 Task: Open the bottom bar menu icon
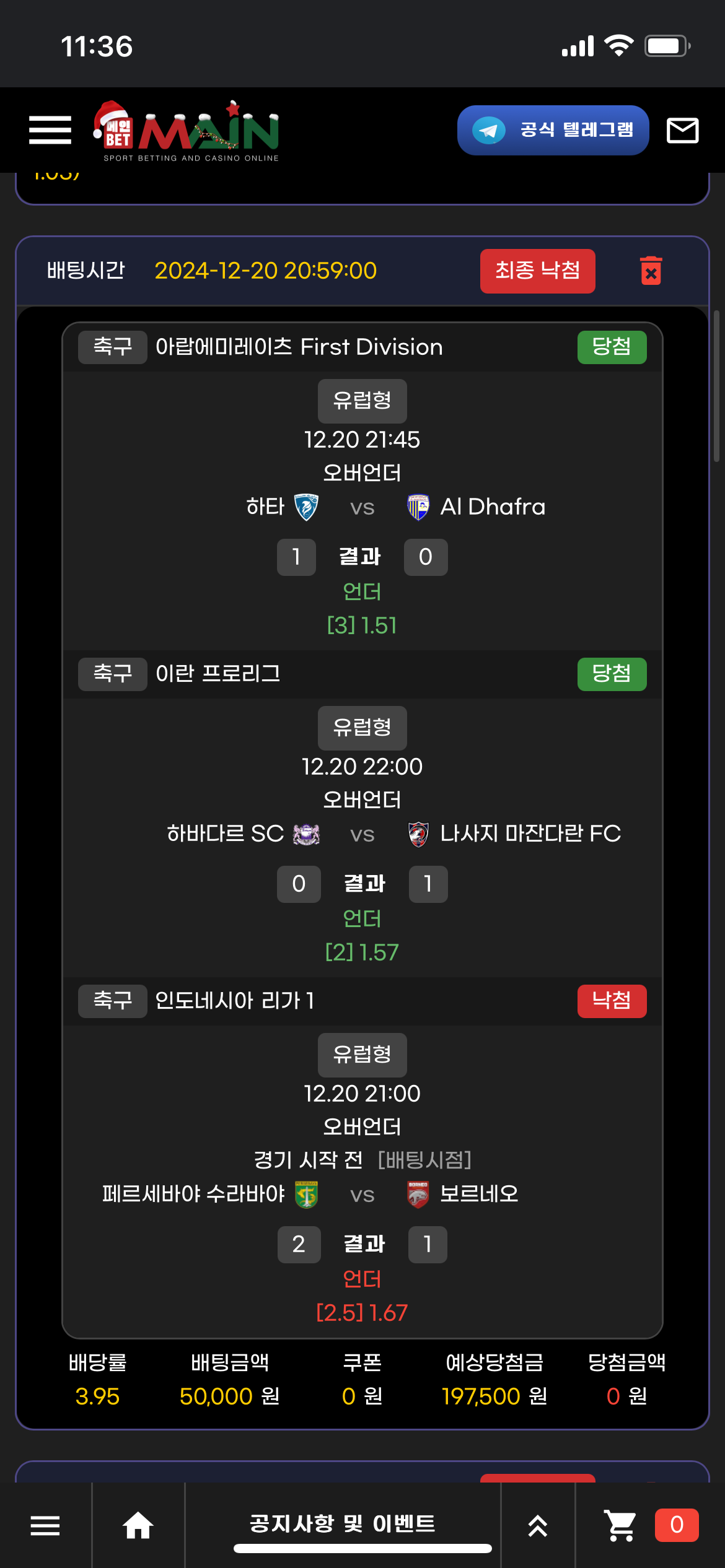[x=45, y=1525]
